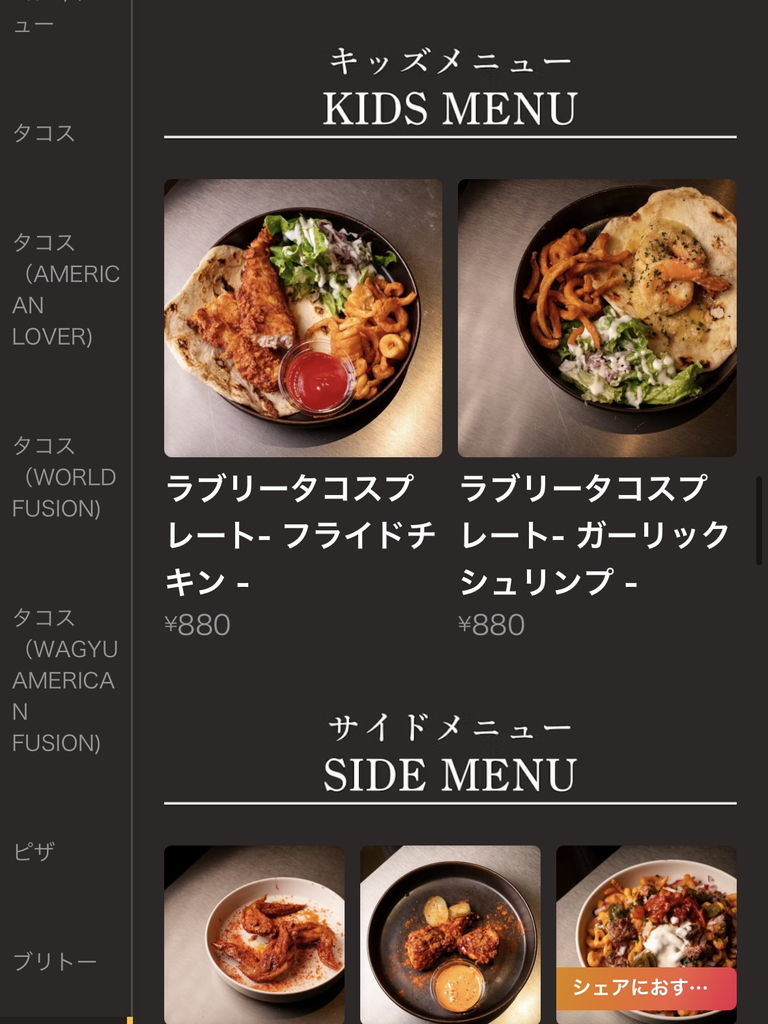Jump to the タコス category in sidebar

(x=44, y=133)
